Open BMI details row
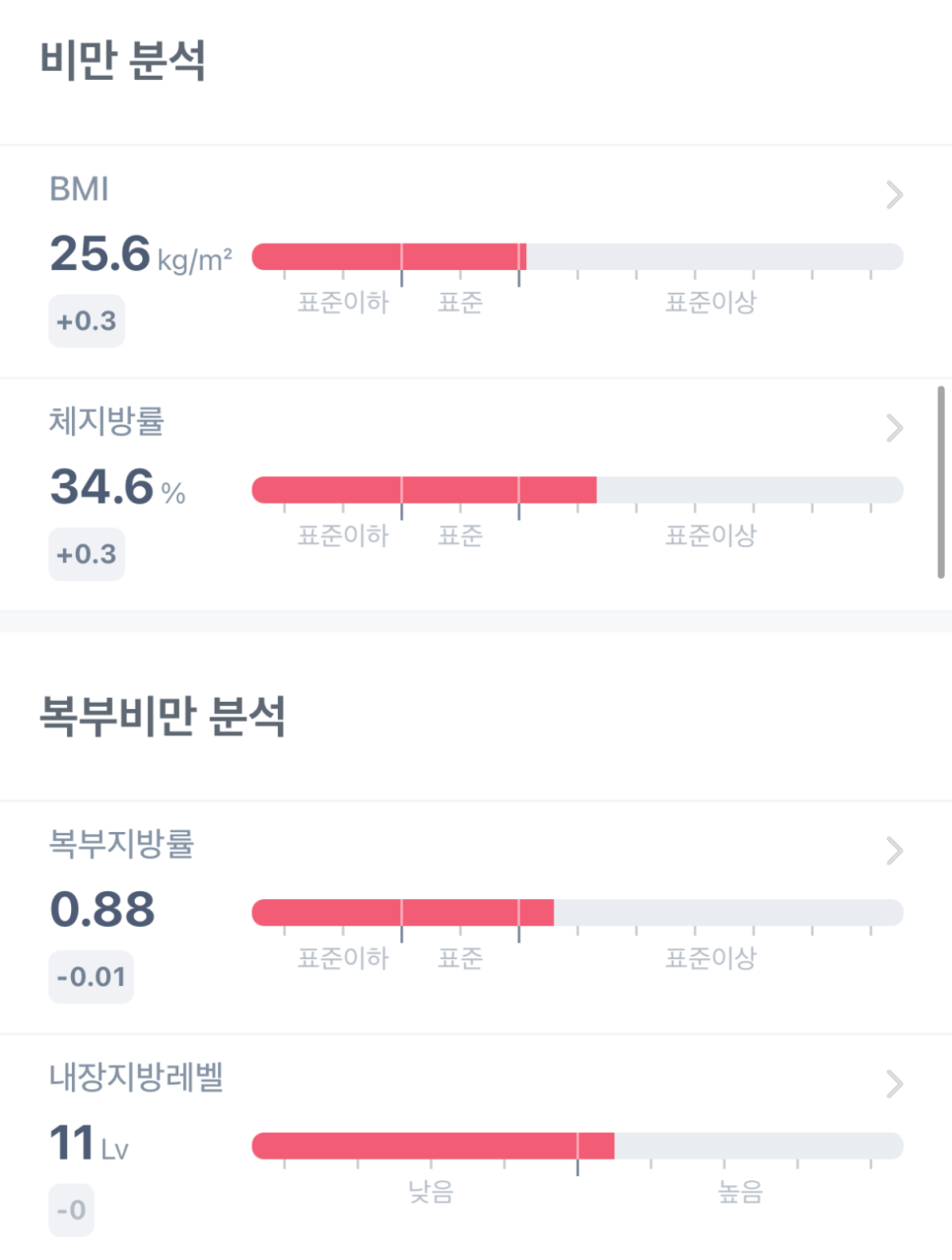 (x=894, y=194)
